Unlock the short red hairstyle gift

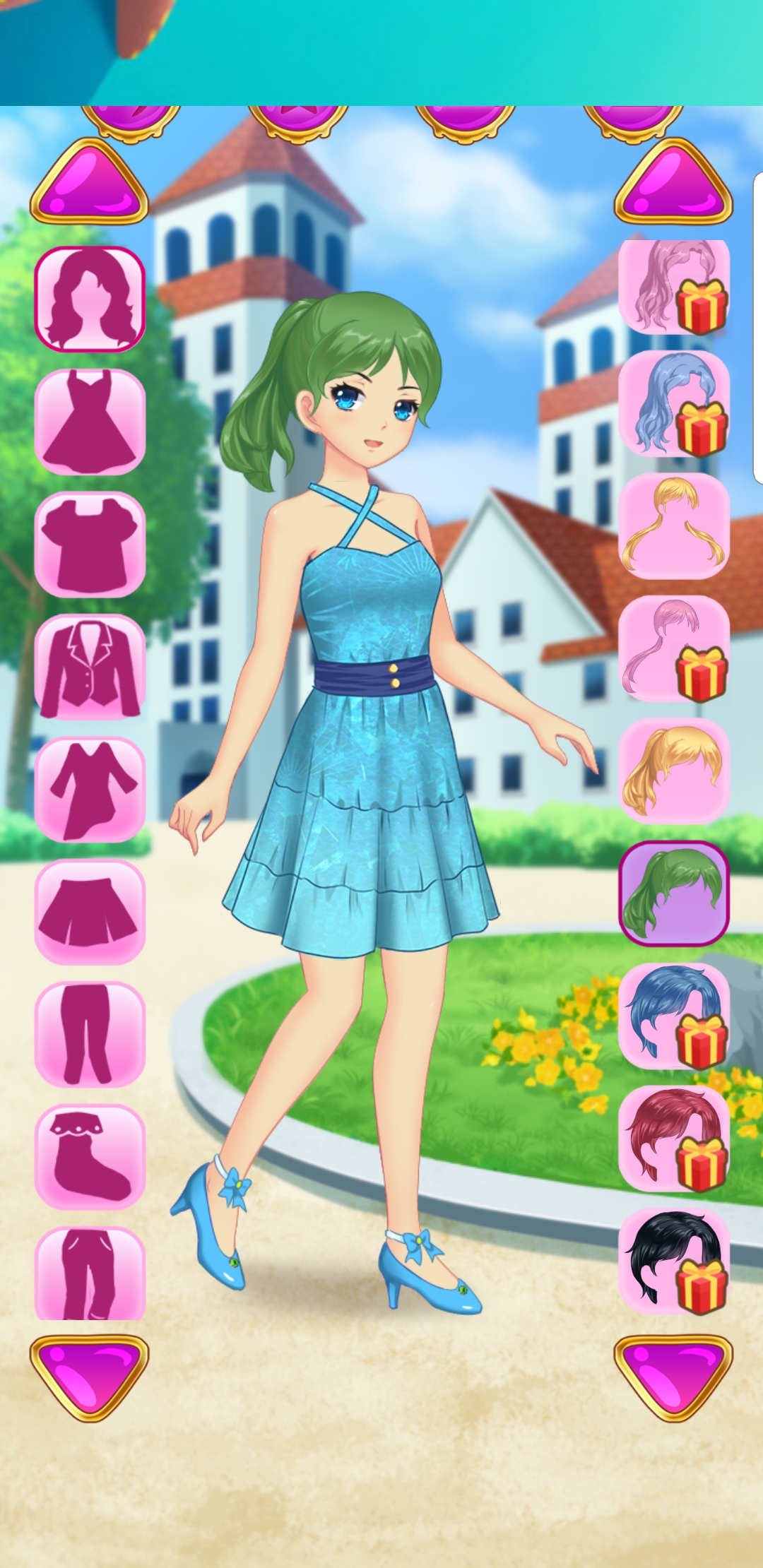(674, 1139)
